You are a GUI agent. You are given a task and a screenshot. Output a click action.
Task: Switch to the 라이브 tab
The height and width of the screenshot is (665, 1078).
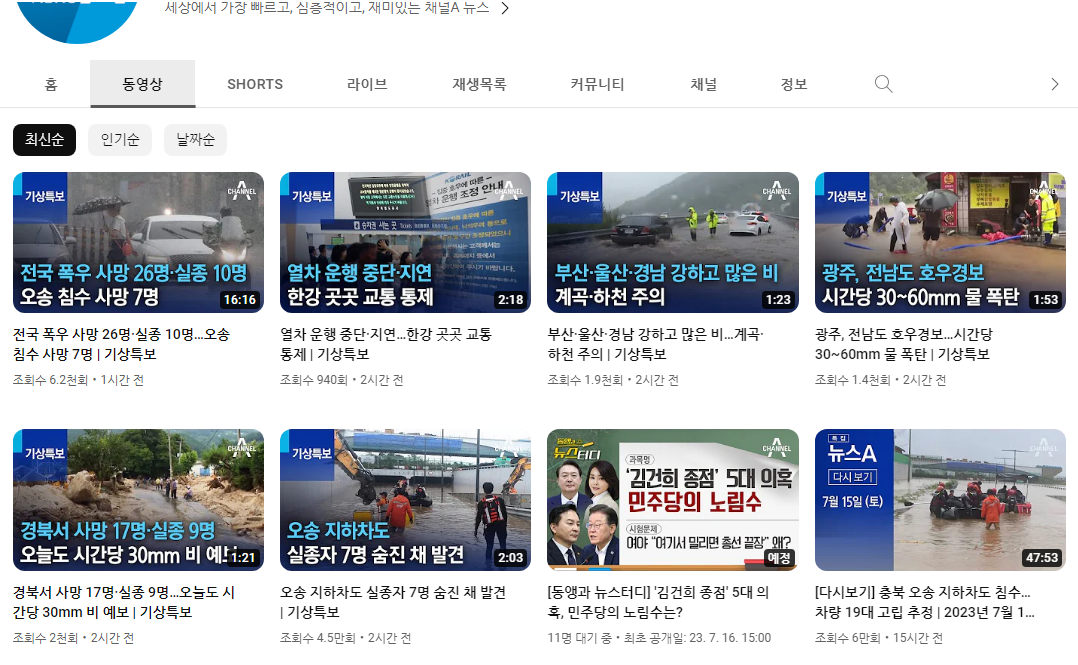point(367,84)
